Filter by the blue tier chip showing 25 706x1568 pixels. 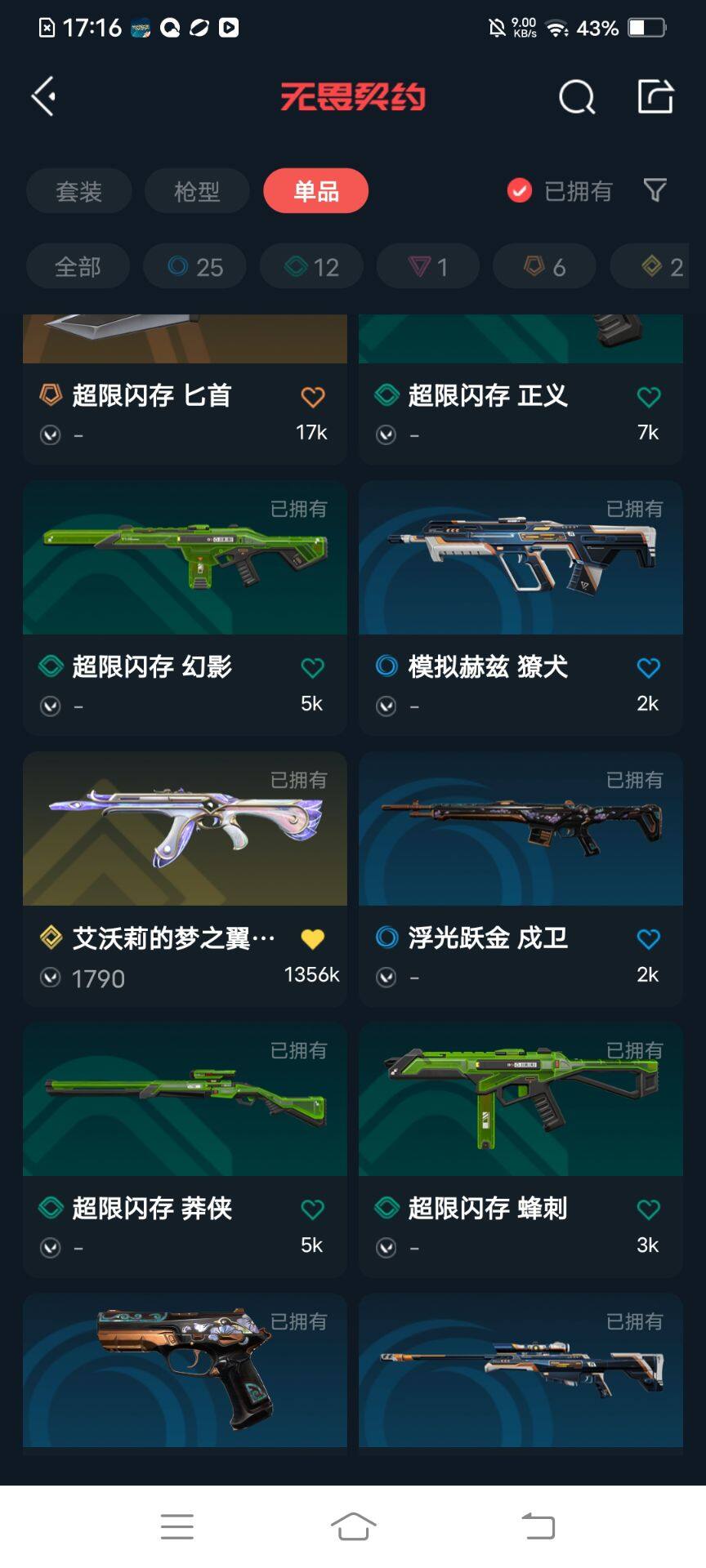point(194,266)
